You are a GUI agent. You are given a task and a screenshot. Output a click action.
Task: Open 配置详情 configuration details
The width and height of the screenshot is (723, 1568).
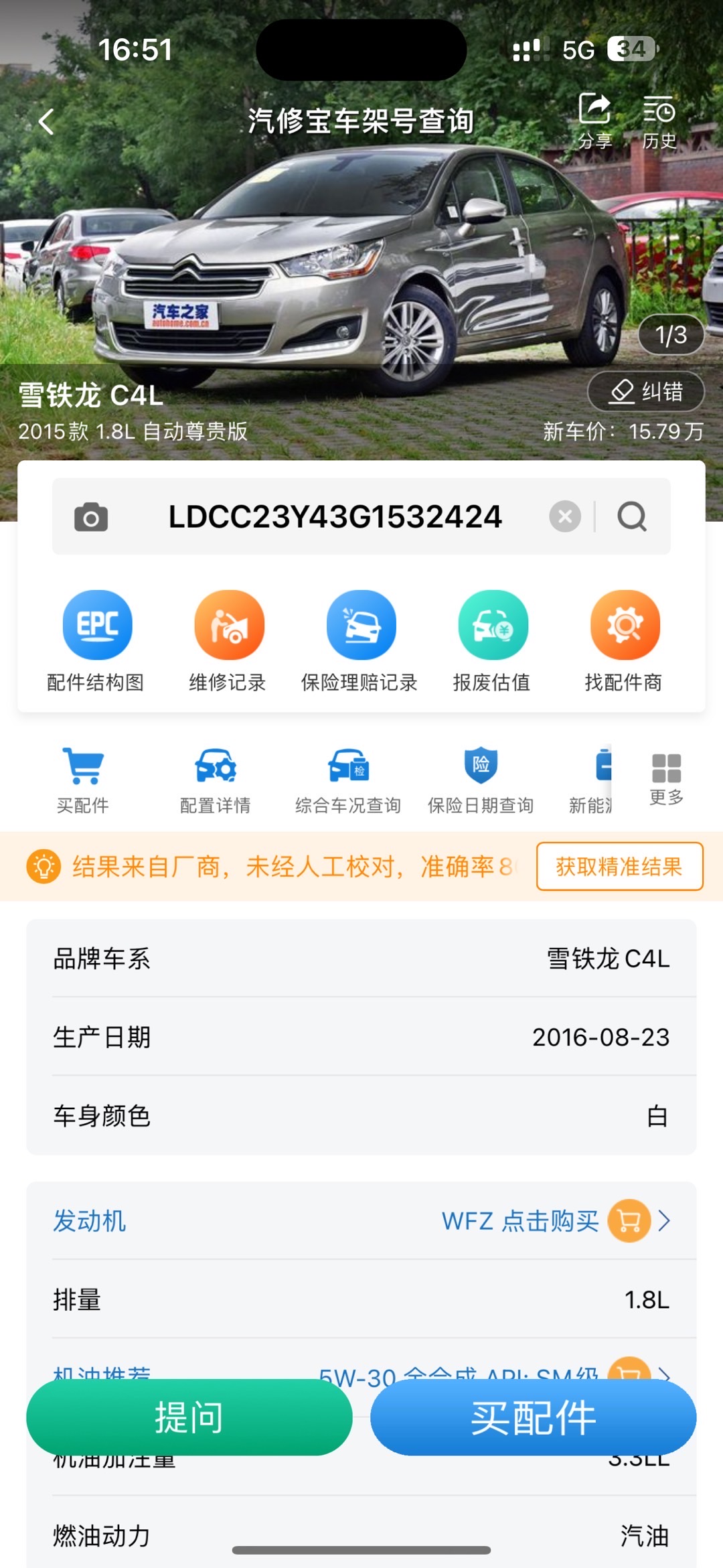pos(216,780)
